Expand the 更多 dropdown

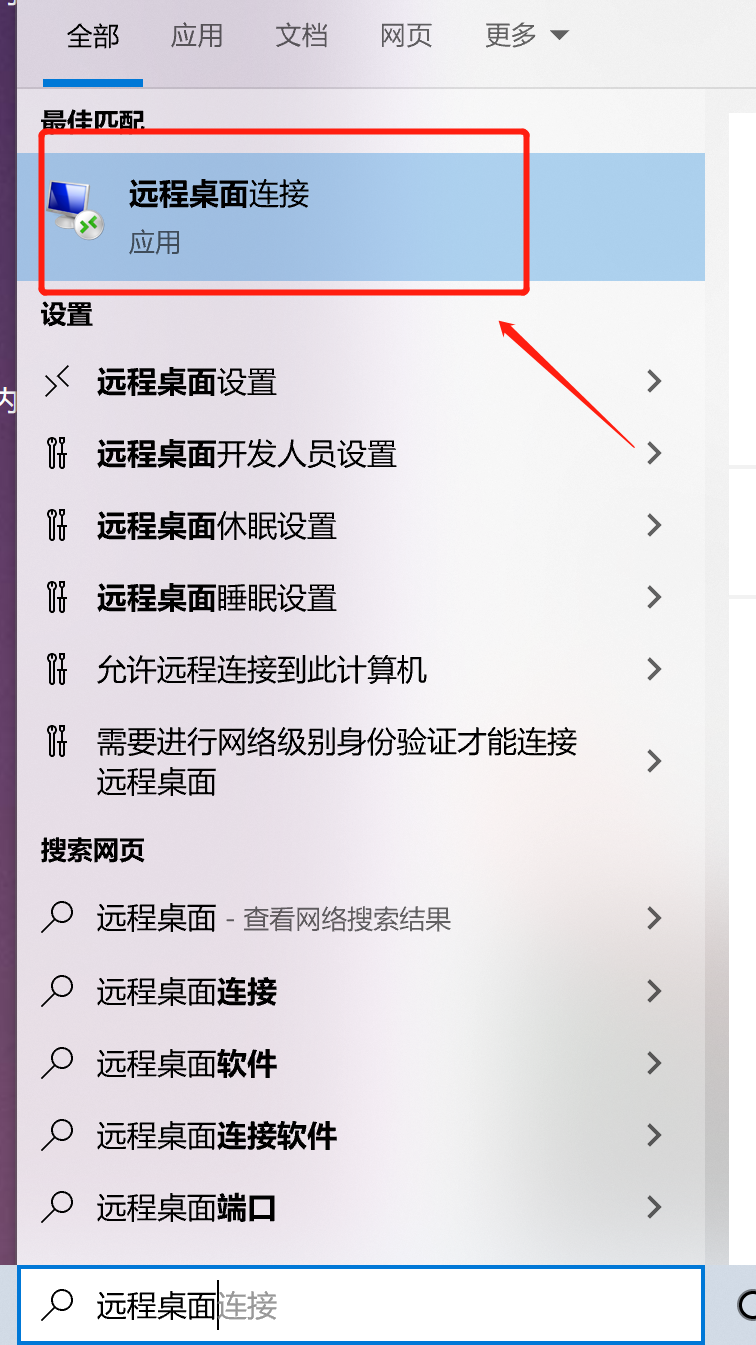click(x=526, y=37)
